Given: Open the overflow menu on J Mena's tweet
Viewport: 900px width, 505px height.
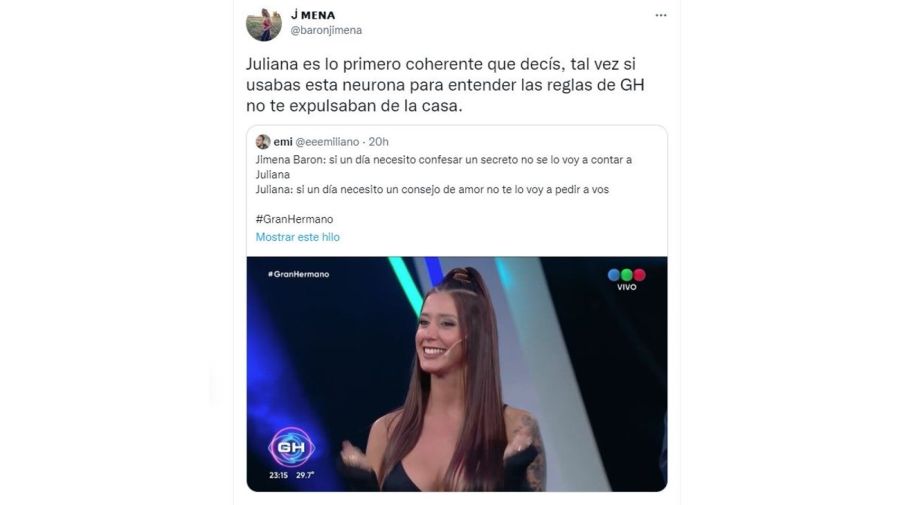Looking at the screenshot, I should click(x=660, y=16).
